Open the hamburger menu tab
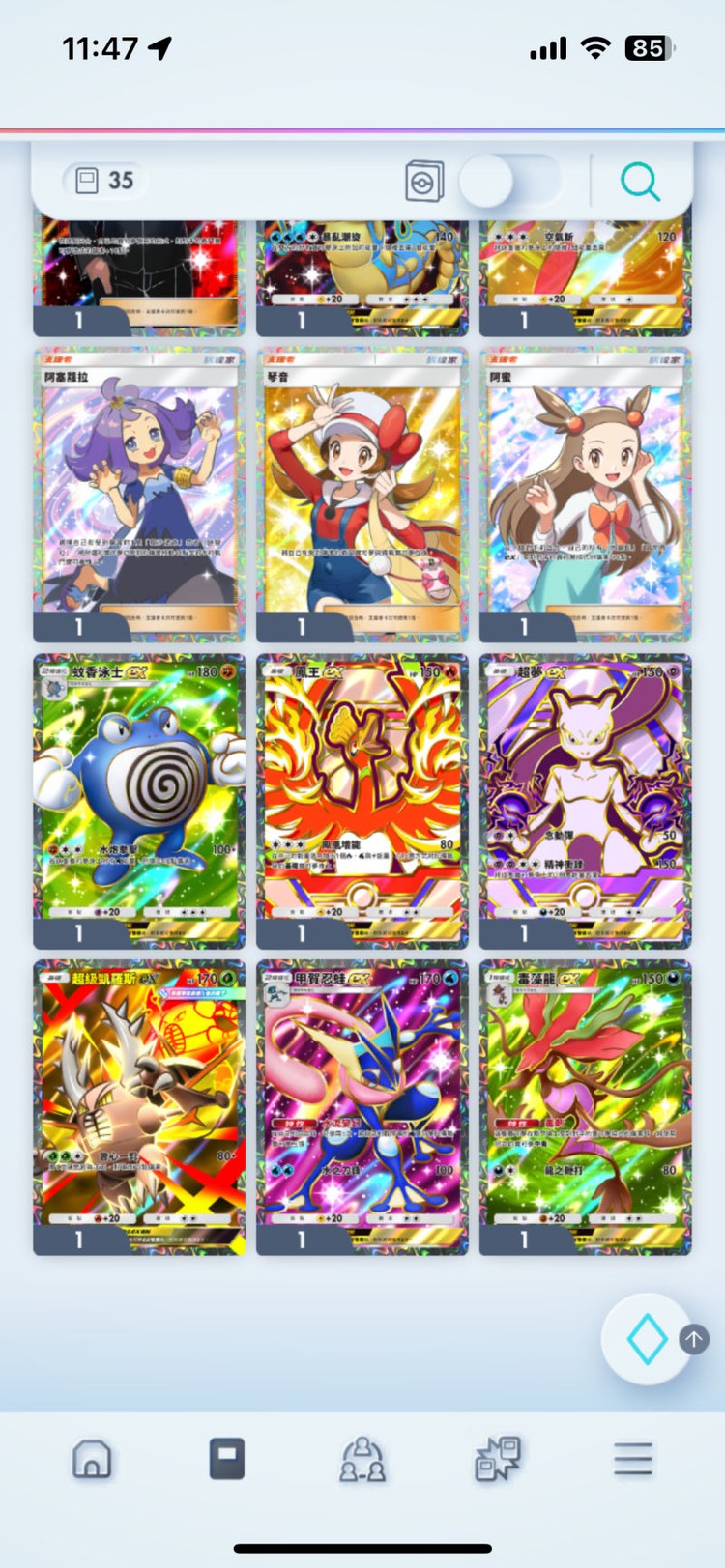725x1568 pixels. pyautogui.click(x=633, y=1459)
